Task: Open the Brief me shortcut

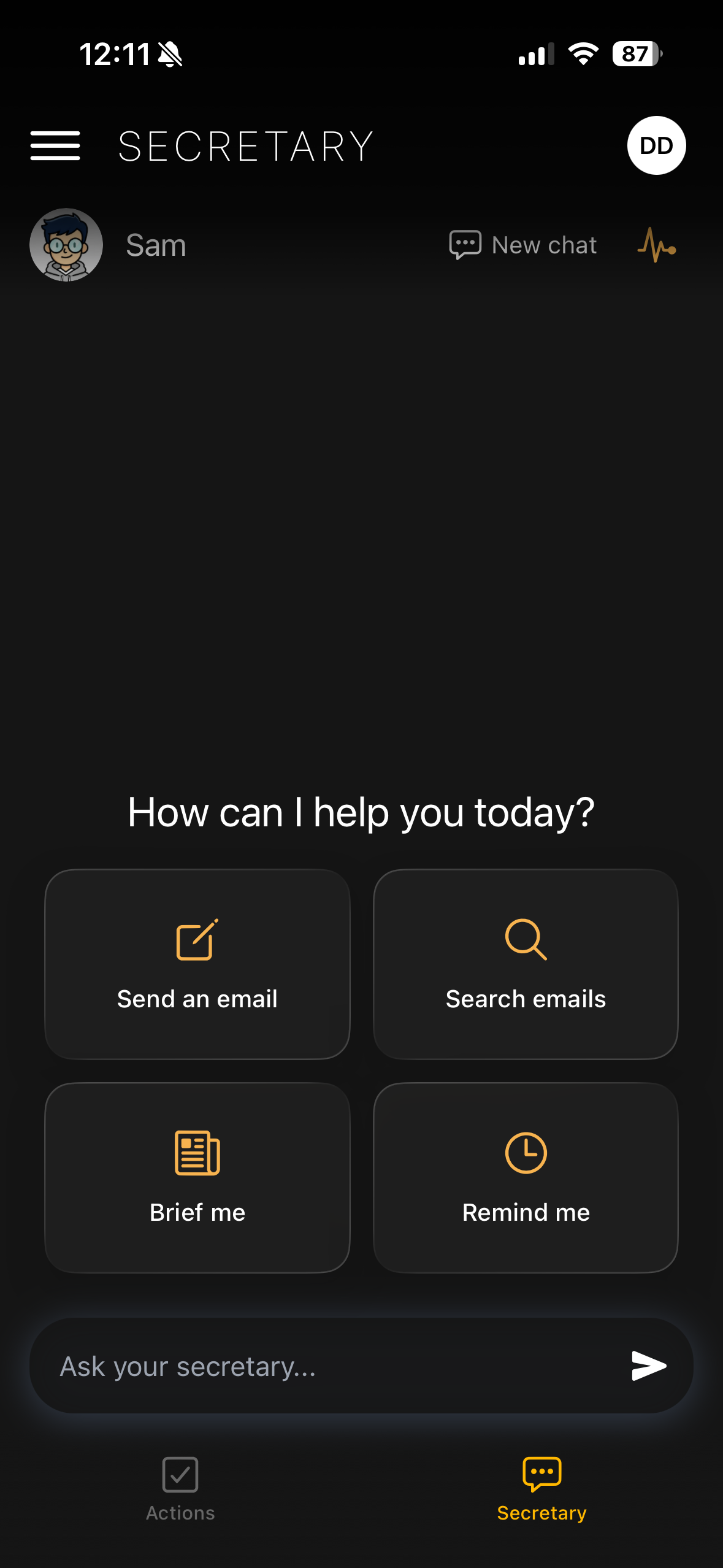Action: [197, 1178]
